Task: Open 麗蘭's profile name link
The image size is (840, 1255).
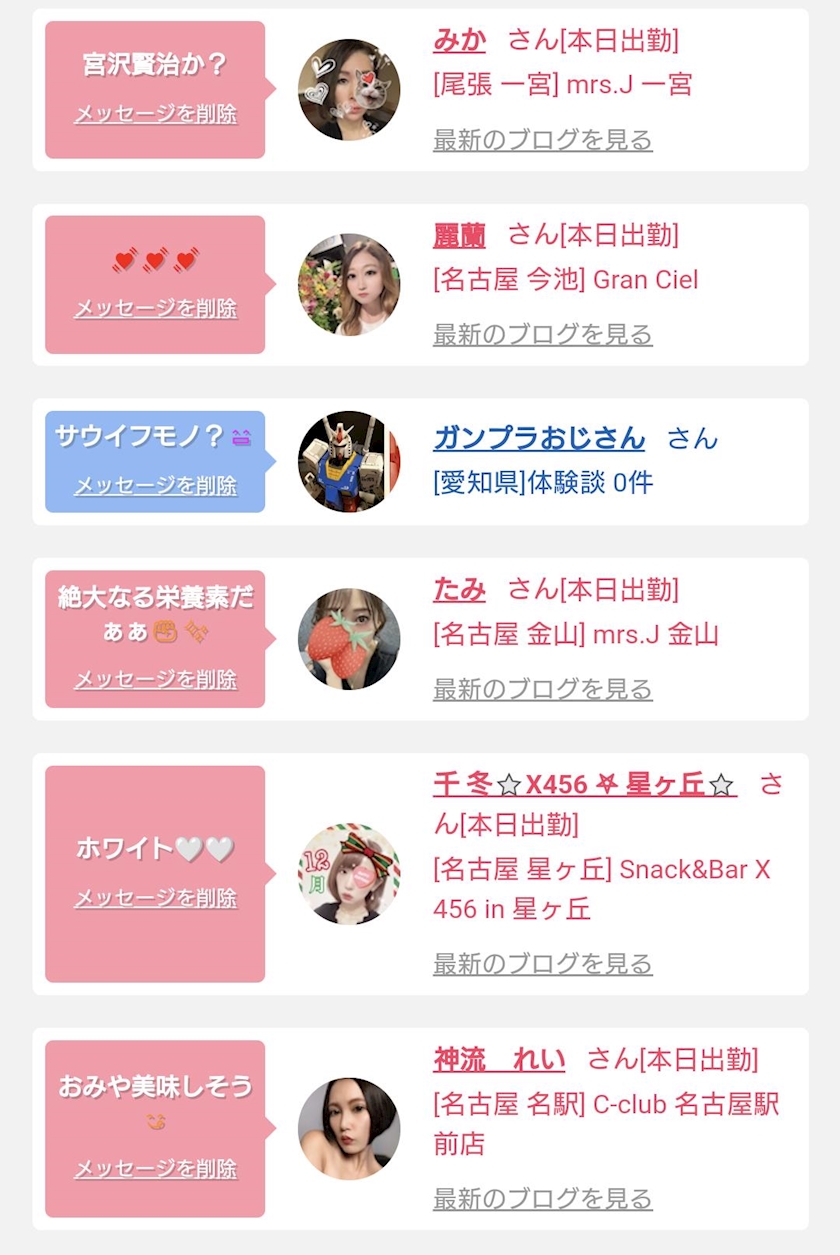Action: pos(459,235)
